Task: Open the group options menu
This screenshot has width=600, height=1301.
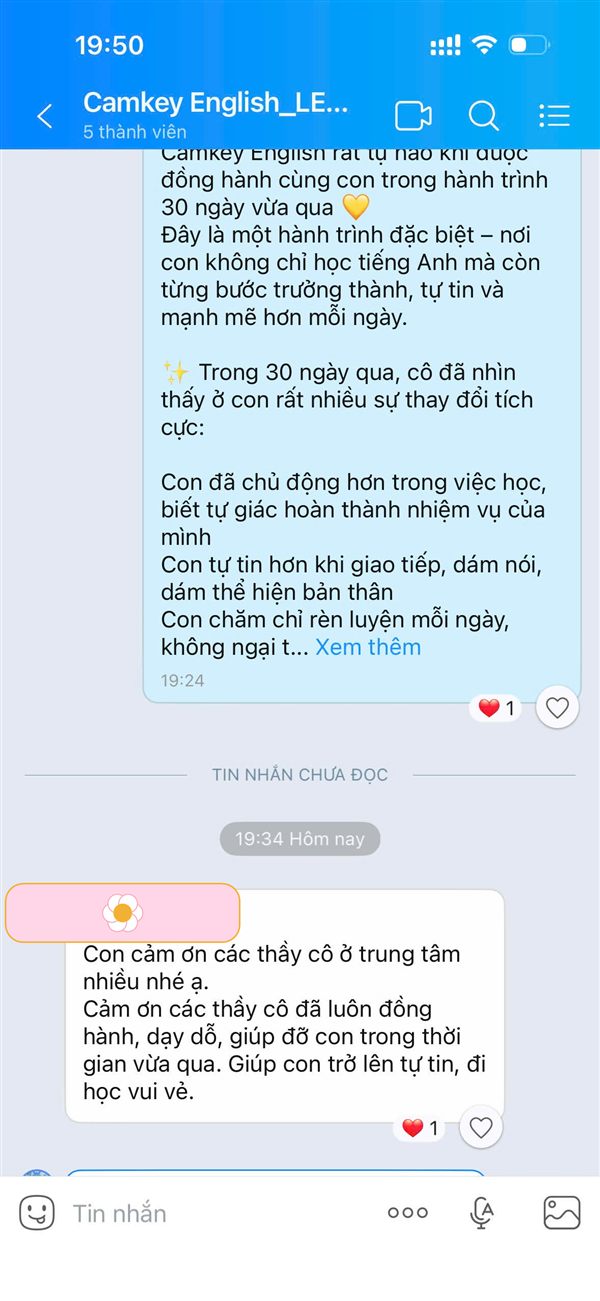Action: (x=554, y=116)
